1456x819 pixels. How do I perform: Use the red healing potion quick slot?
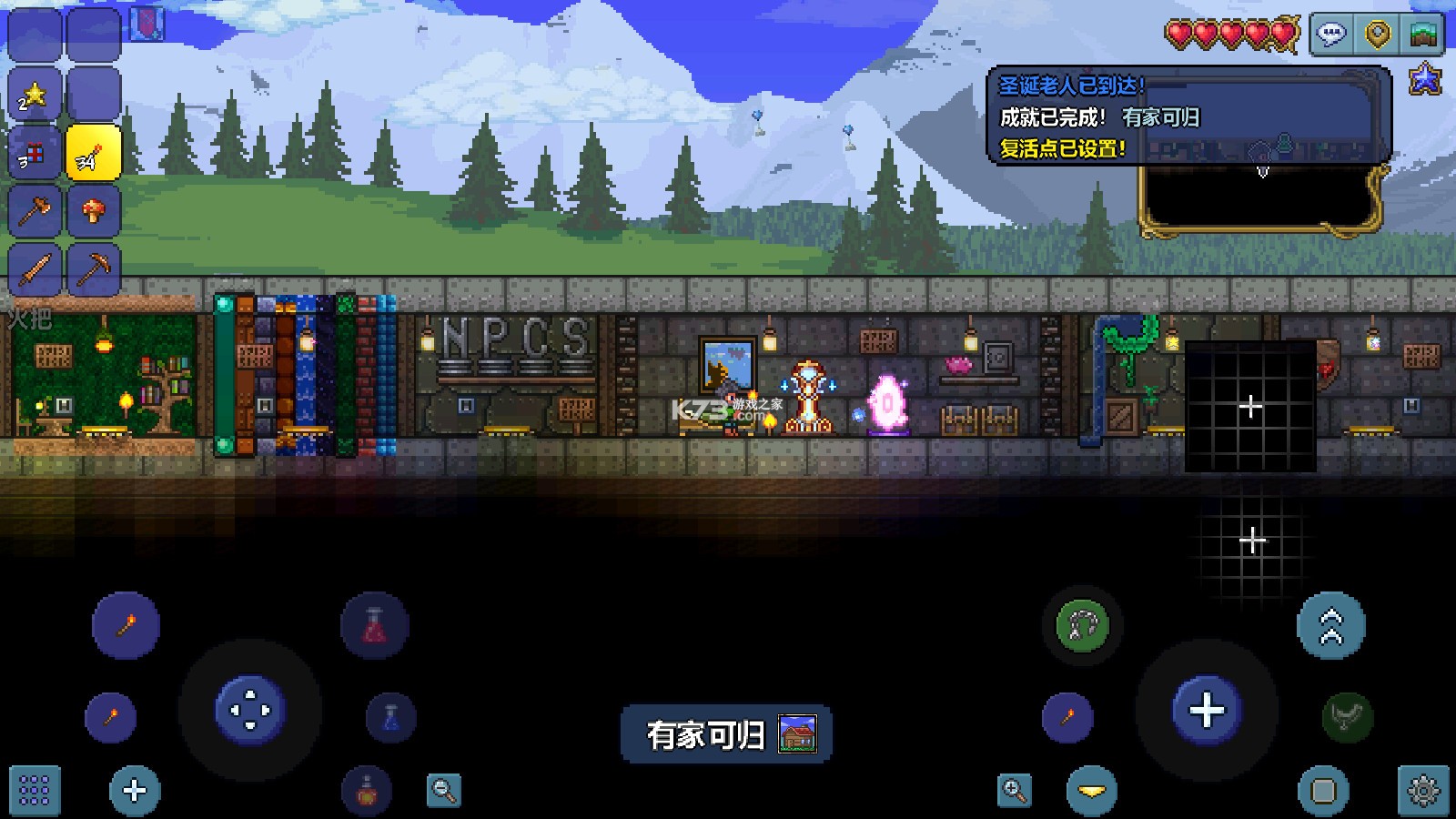[x=375, y=626]
